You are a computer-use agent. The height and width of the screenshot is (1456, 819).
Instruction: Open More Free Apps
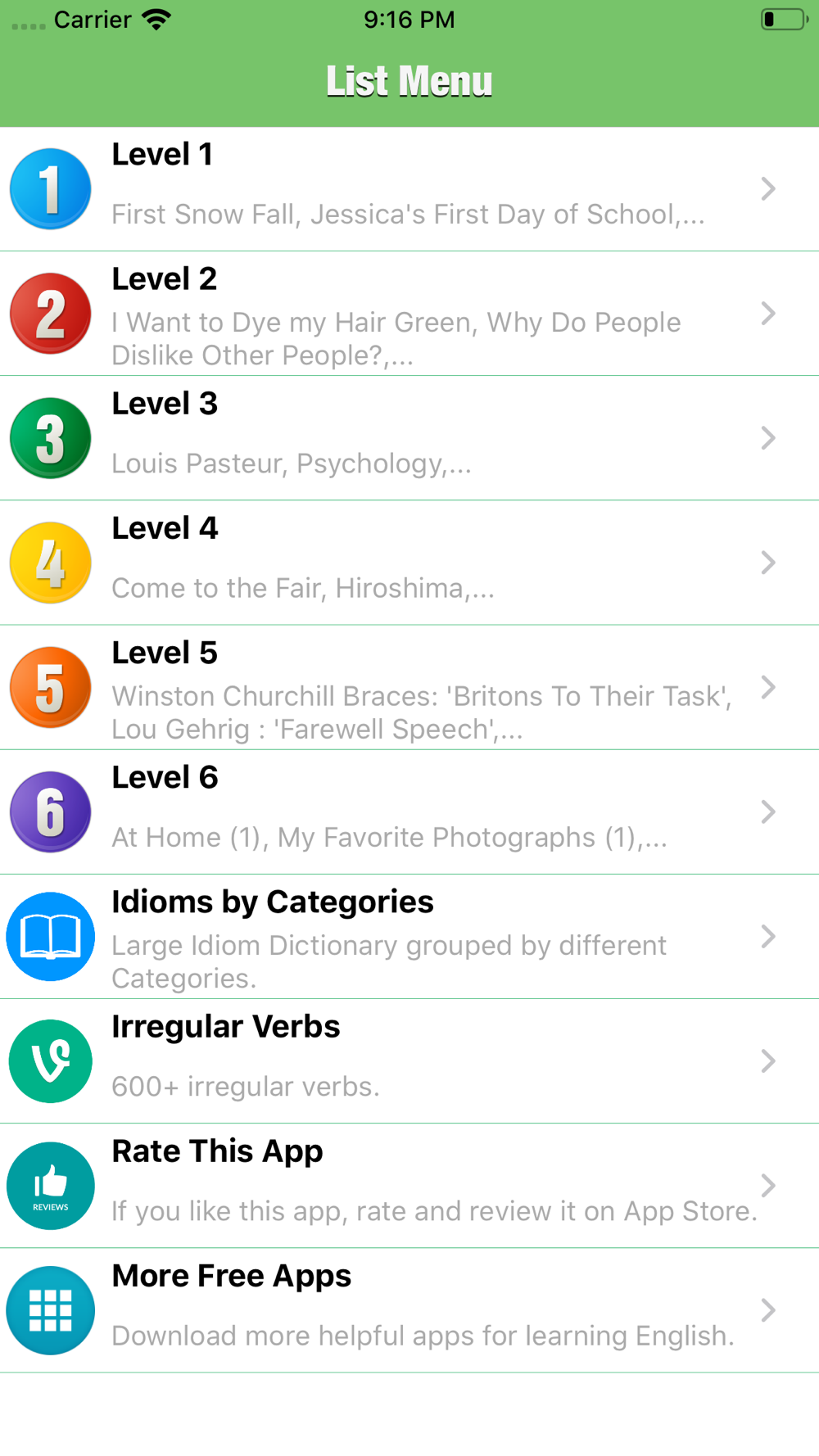409,1310
